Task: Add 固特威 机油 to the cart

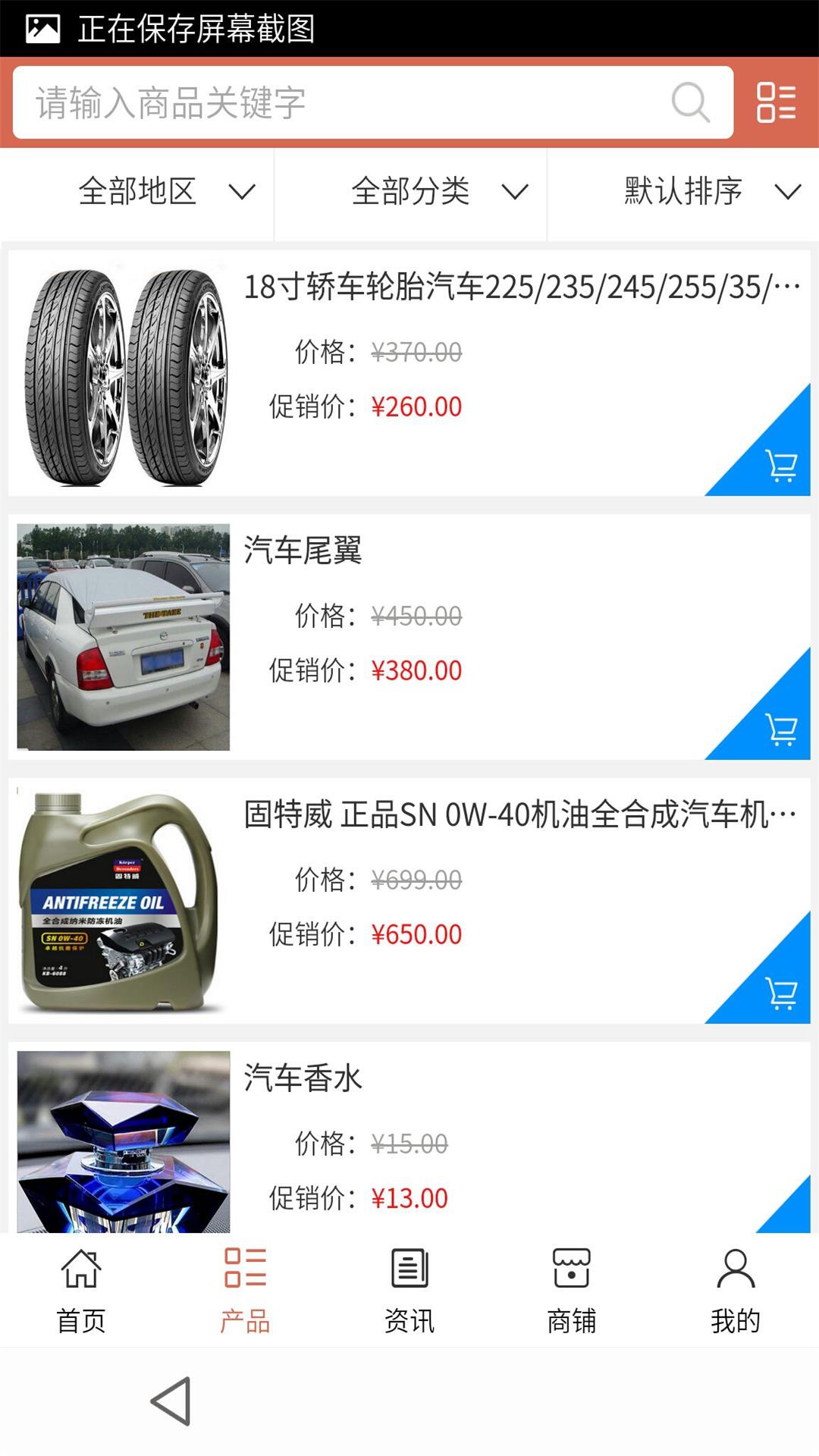Action: coord(781,993)
